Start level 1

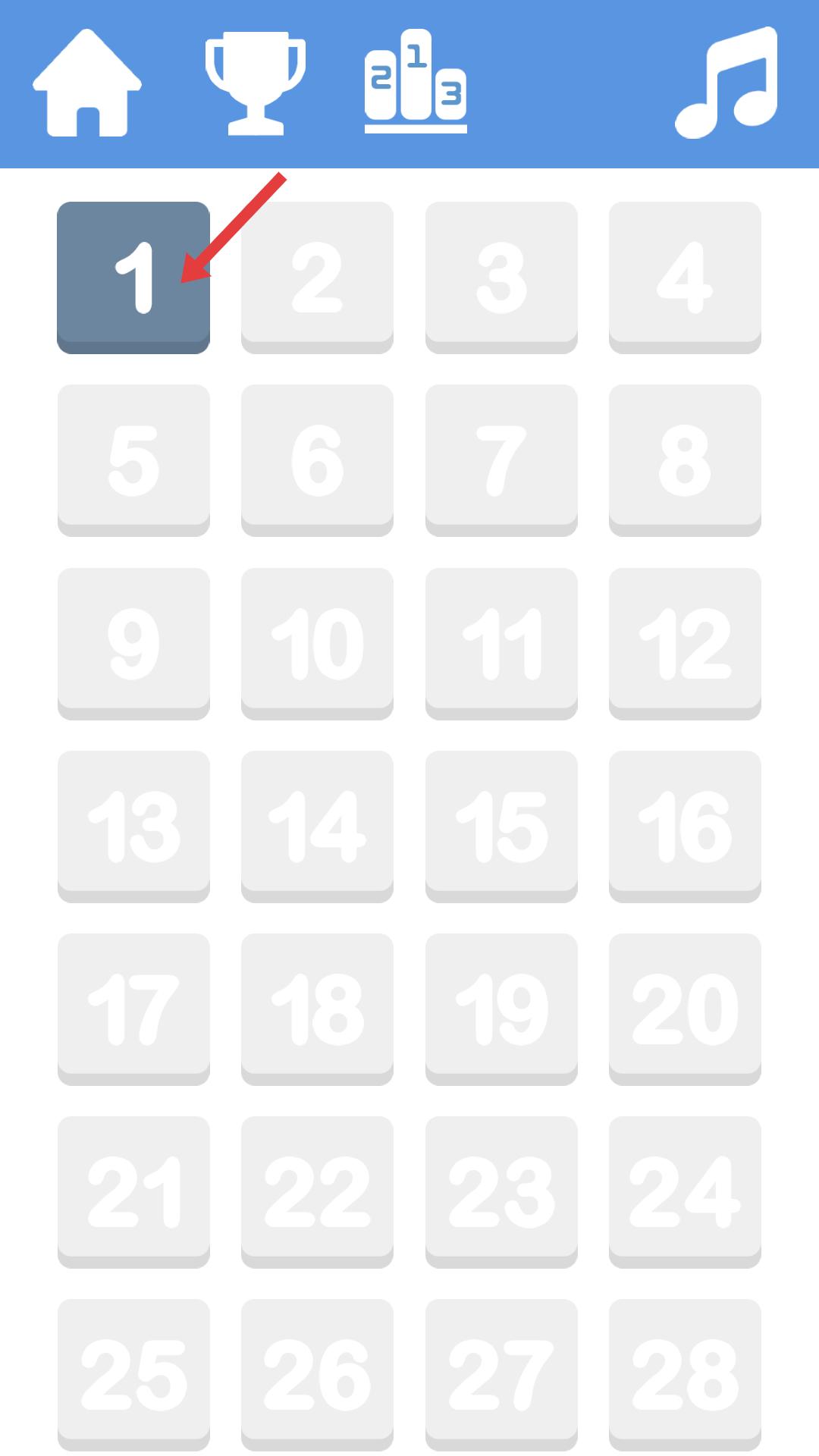(x=133, y=277)
